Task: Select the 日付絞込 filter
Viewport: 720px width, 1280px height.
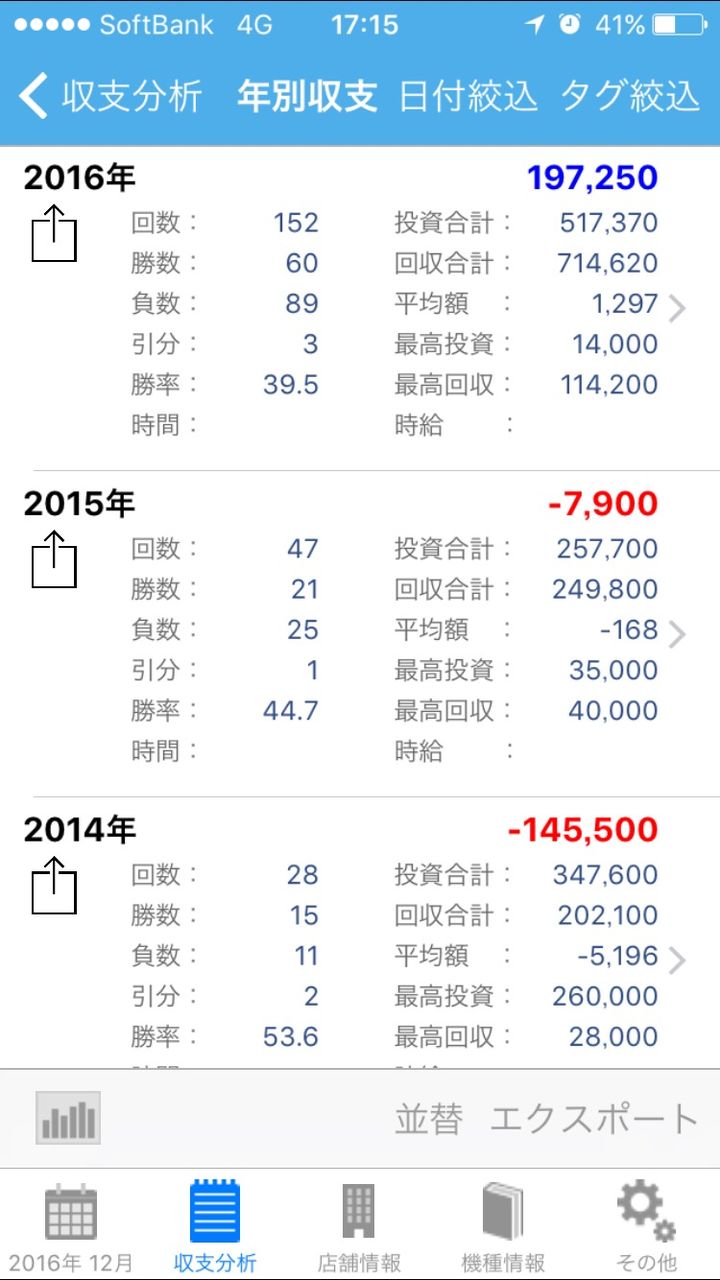Action: (x=468, y=96)
